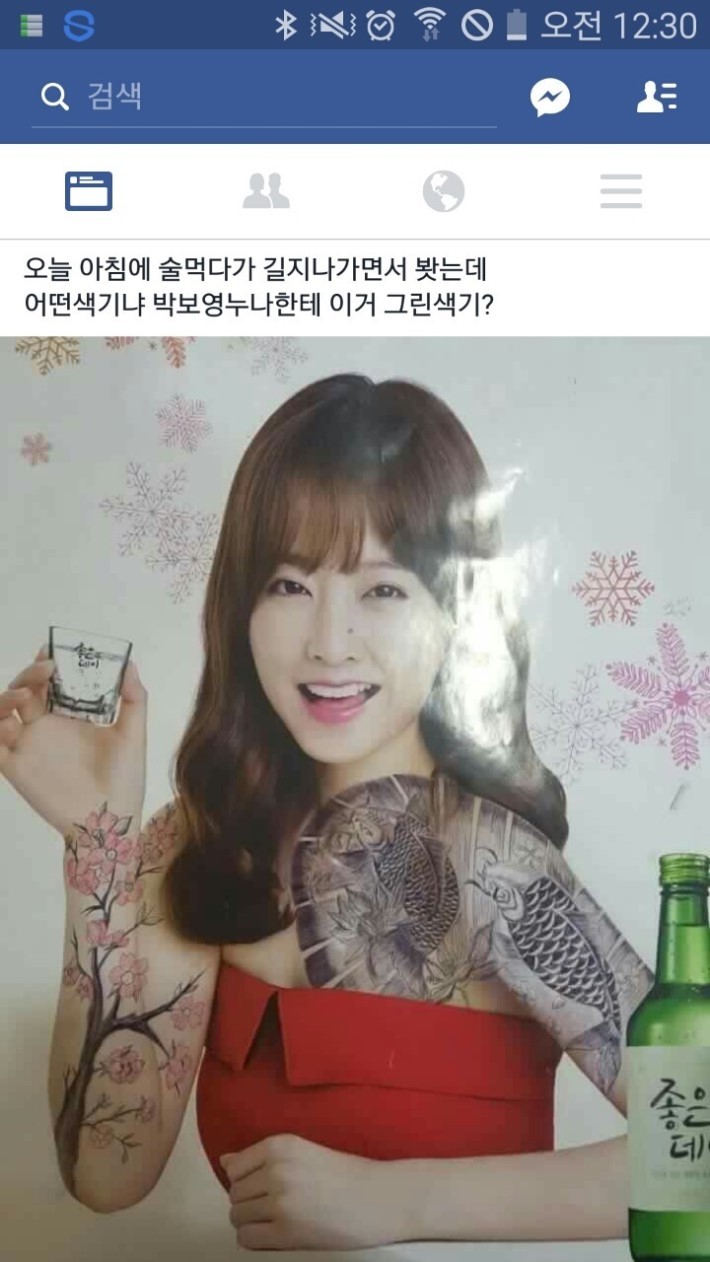Image resolution: width=710 pixels, height=1262 pixels.
Task: Switch to the friend requests tab
Action: click(x=266, y=191)
